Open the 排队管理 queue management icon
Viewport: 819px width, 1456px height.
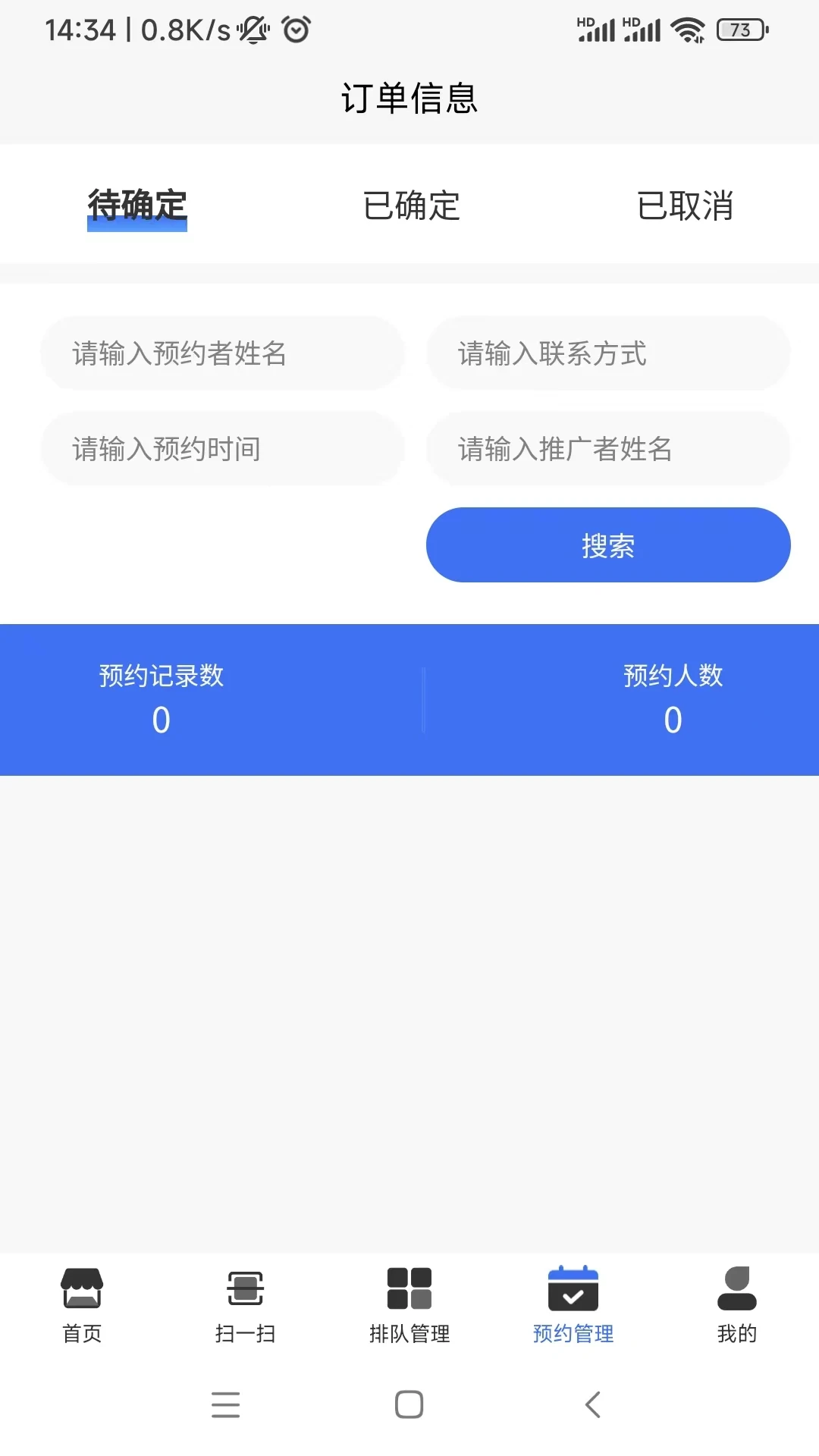pos(409,1289)
